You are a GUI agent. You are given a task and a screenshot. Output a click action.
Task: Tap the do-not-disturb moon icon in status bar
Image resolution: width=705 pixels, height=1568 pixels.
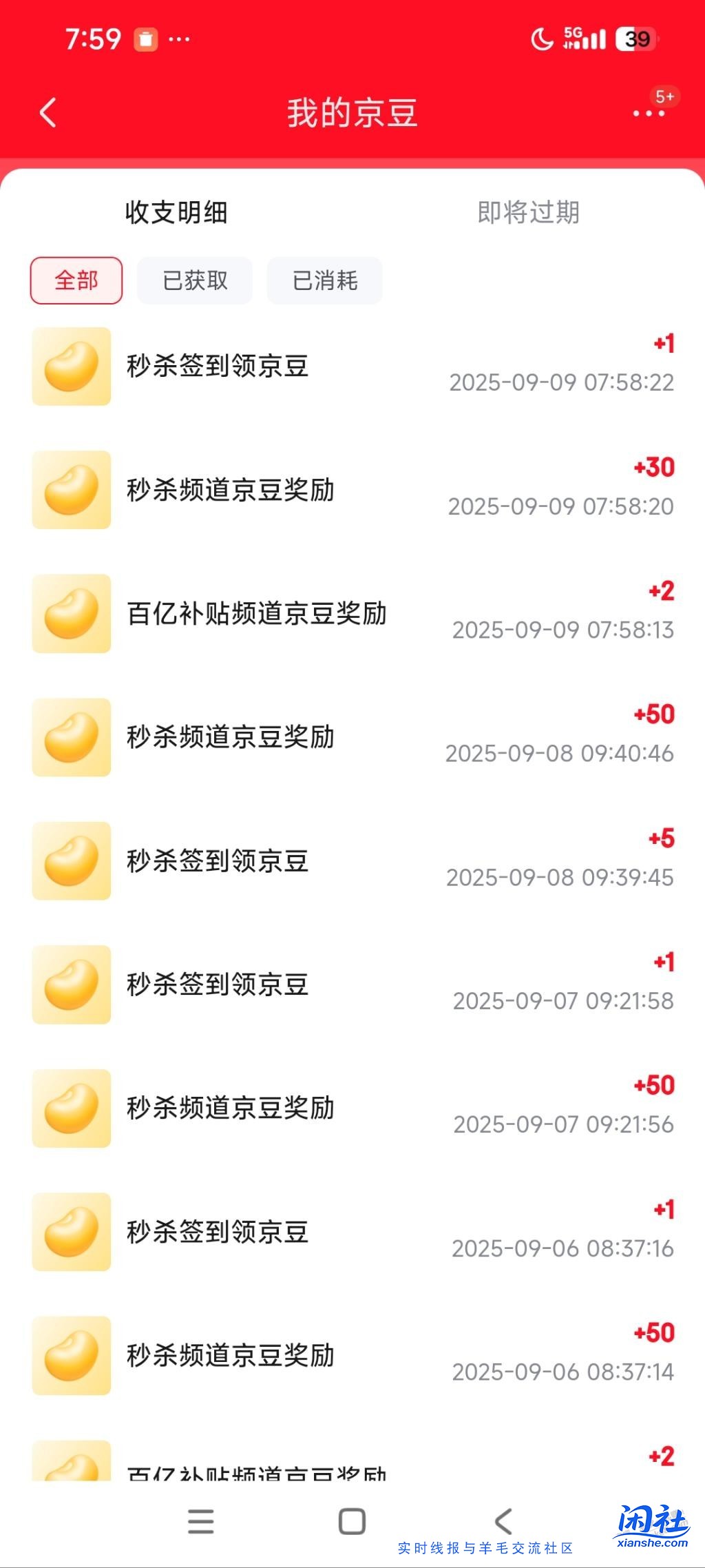click(x=541, y=39)
